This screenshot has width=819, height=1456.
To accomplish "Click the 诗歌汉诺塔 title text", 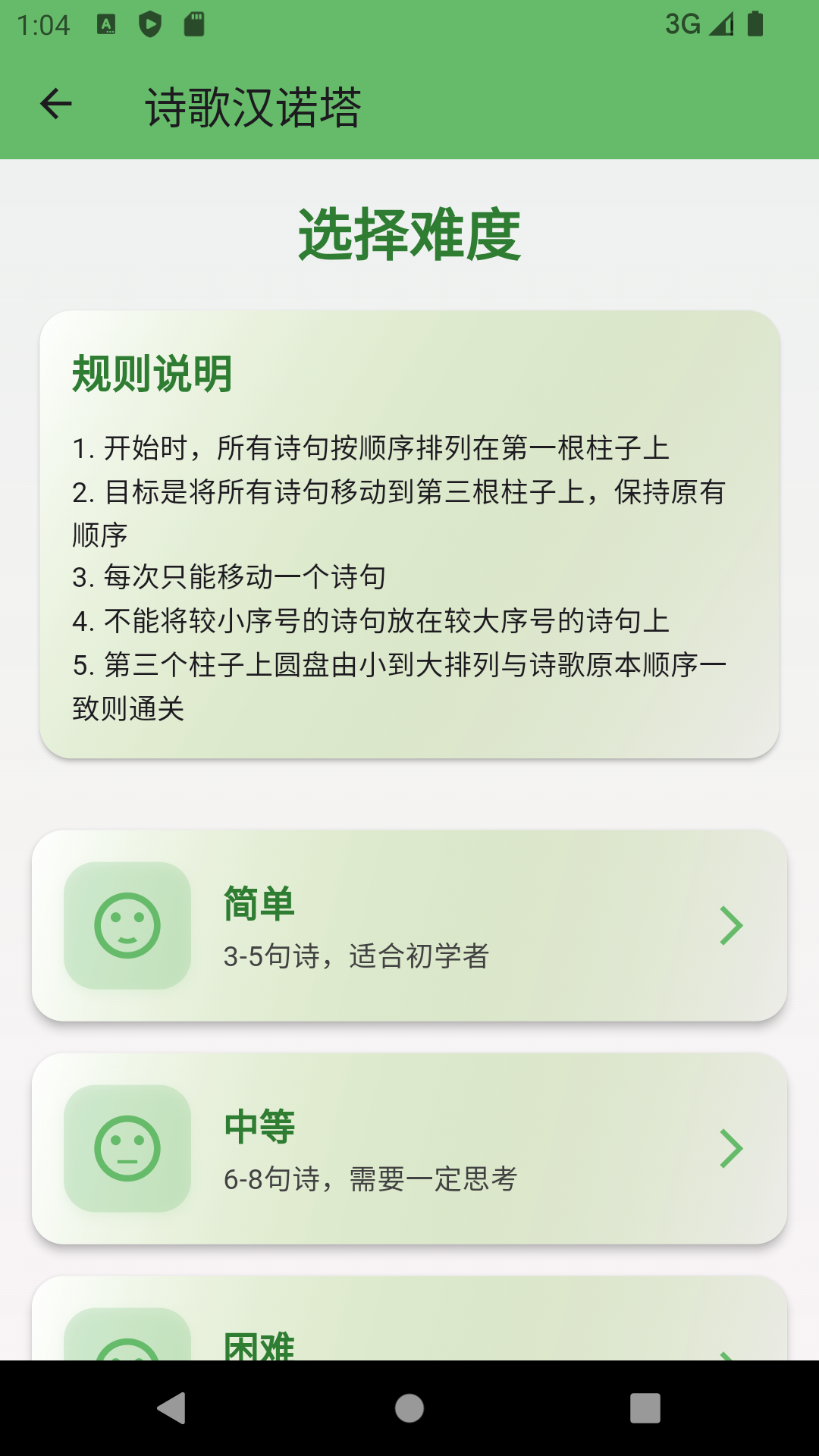I will pos(252,105).
